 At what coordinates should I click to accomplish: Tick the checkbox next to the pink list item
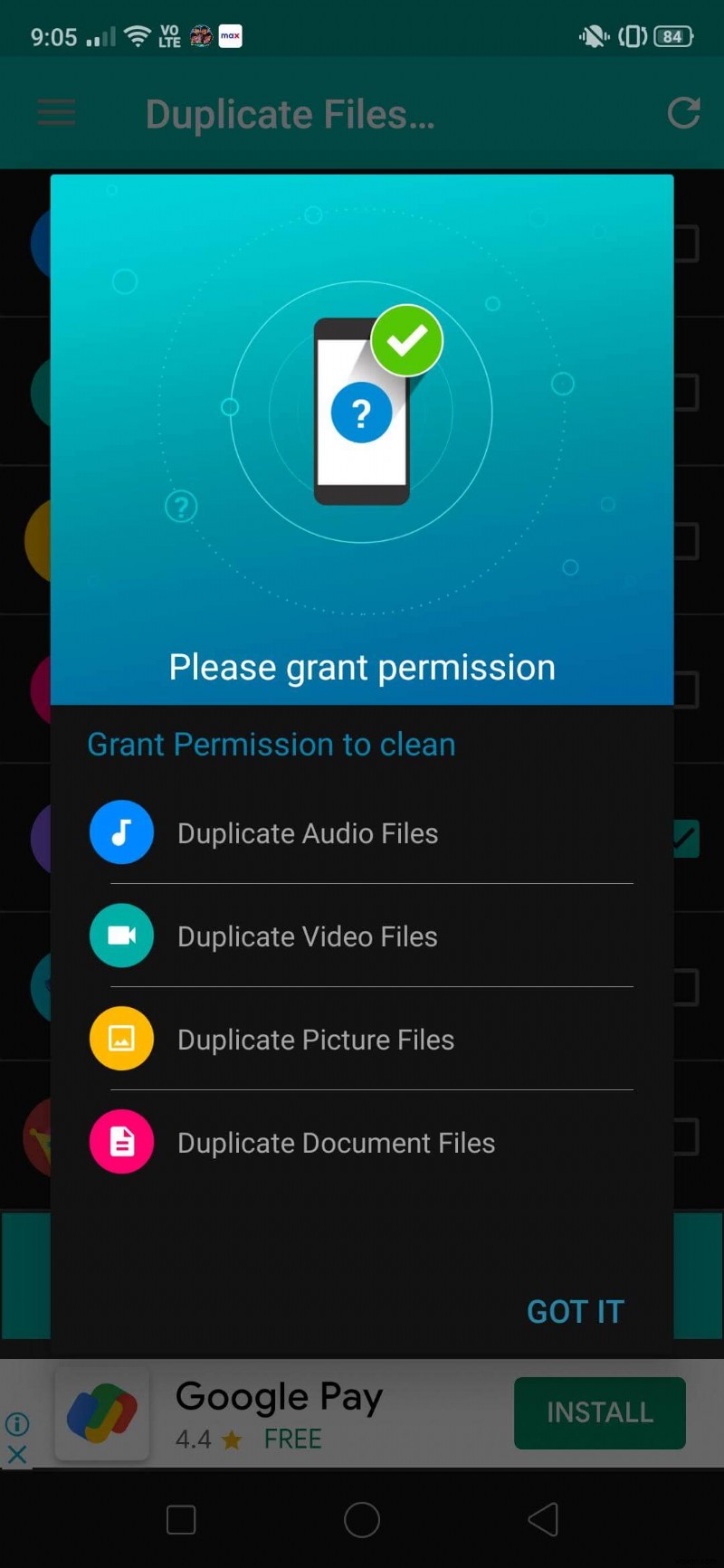pos(685,690)
